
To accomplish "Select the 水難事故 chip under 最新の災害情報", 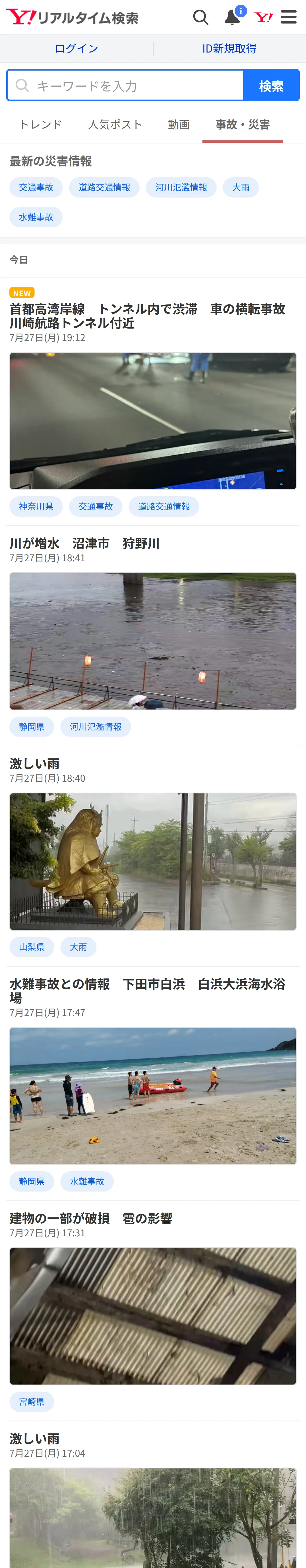I will click(36, 217).
